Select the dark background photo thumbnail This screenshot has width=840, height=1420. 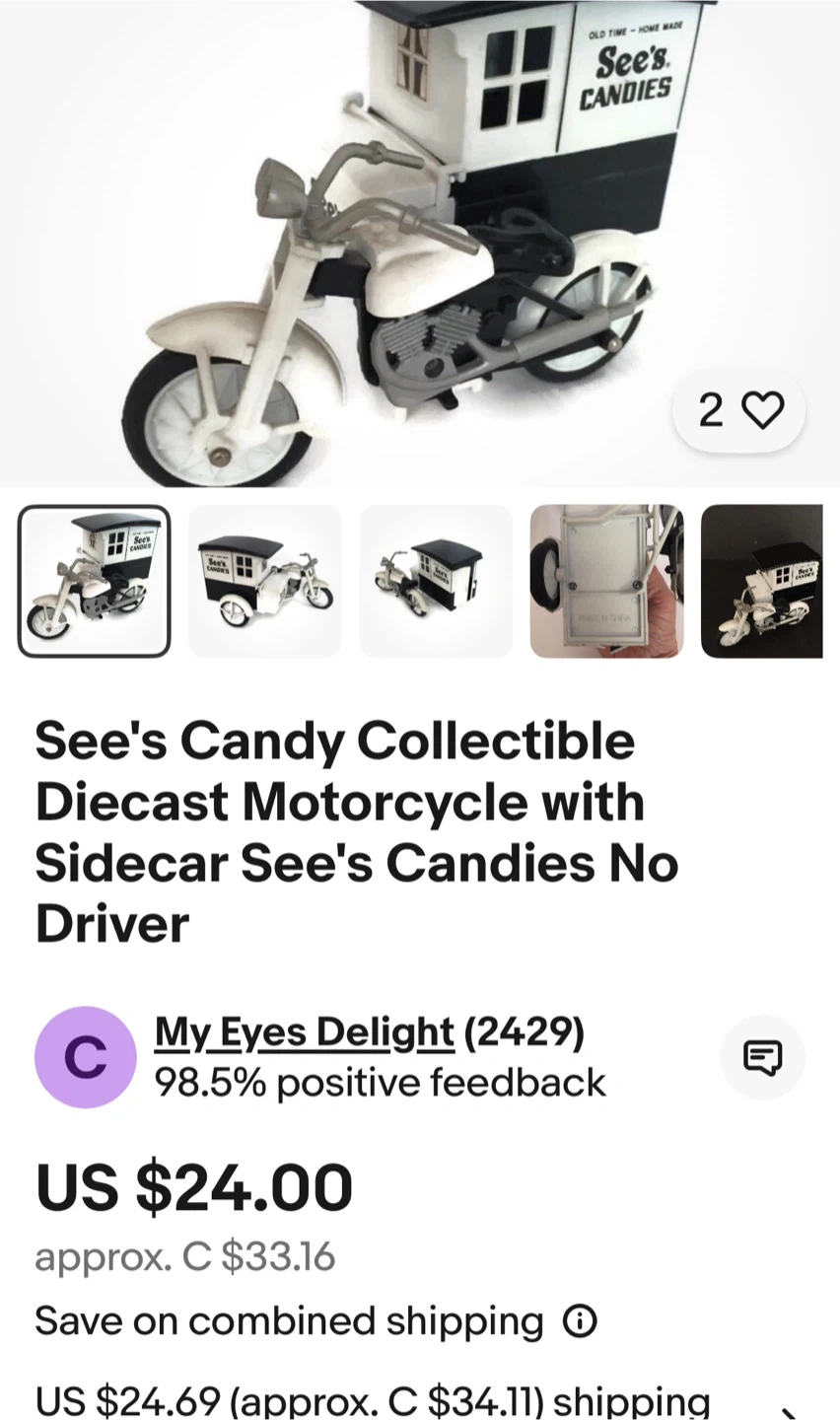pos(761,581)
